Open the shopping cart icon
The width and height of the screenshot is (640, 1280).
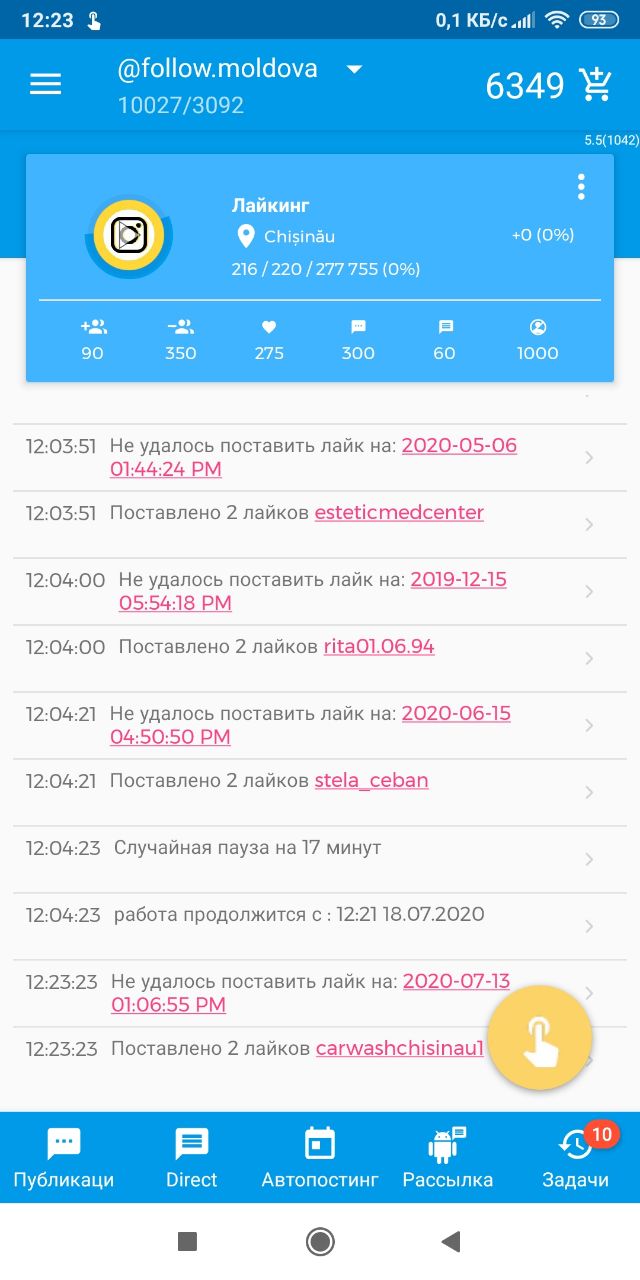point(596,85)
